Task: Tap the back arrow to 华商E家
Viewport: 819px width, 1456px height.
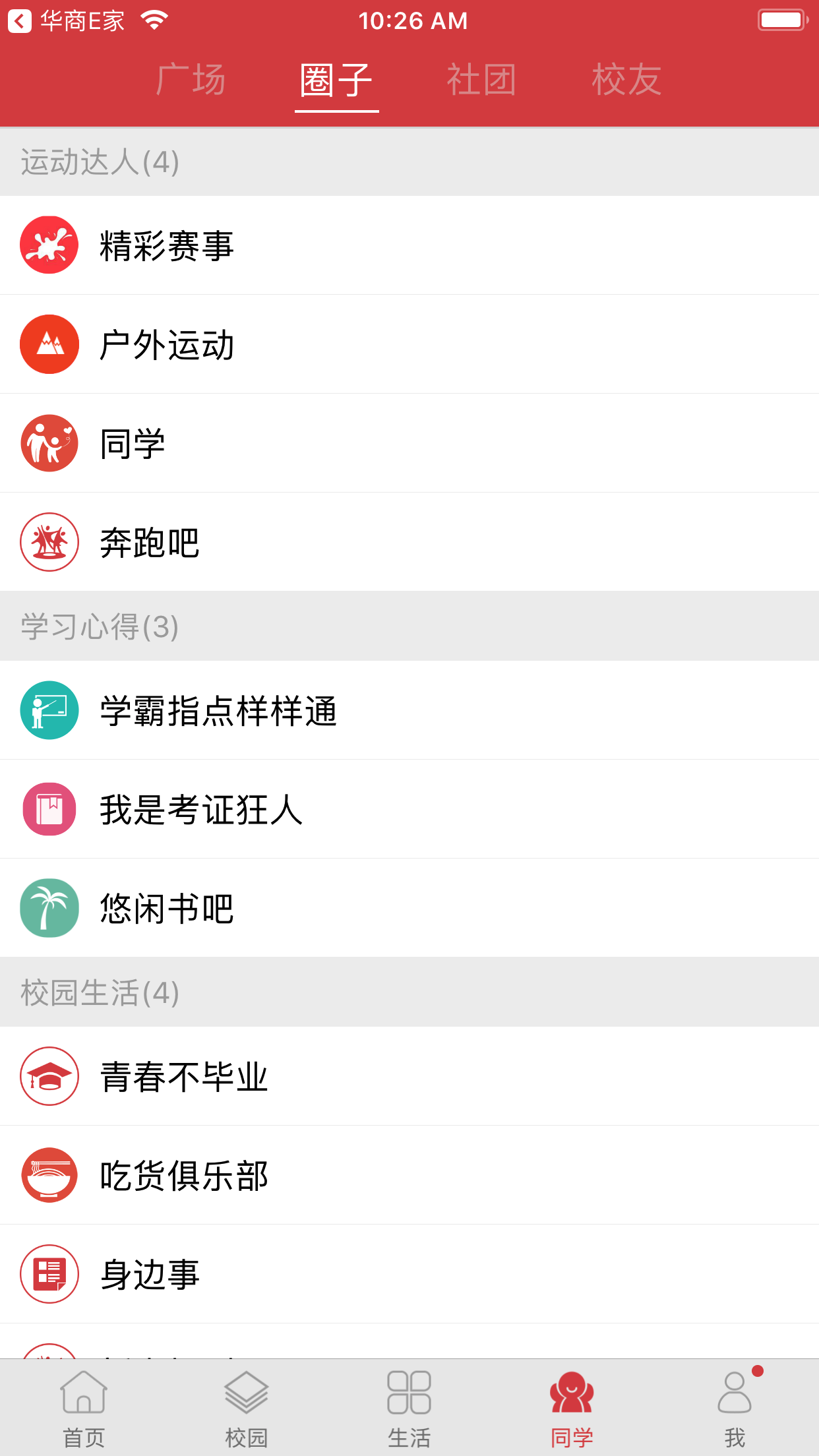Action: (20, 20)
